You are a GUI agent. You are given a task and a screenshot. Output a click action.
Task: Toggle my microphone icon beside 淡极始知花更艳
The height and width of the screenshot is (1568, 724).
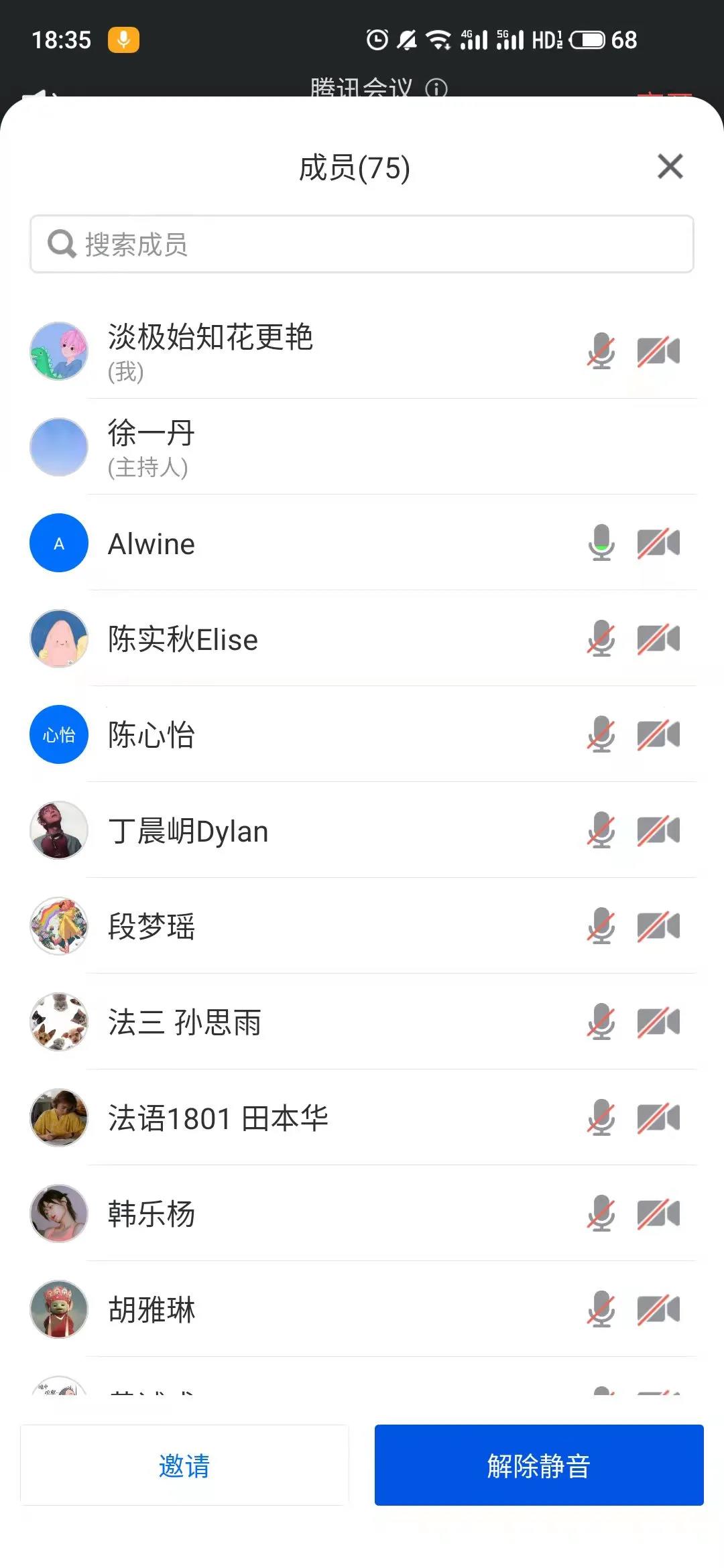(601, 350)
